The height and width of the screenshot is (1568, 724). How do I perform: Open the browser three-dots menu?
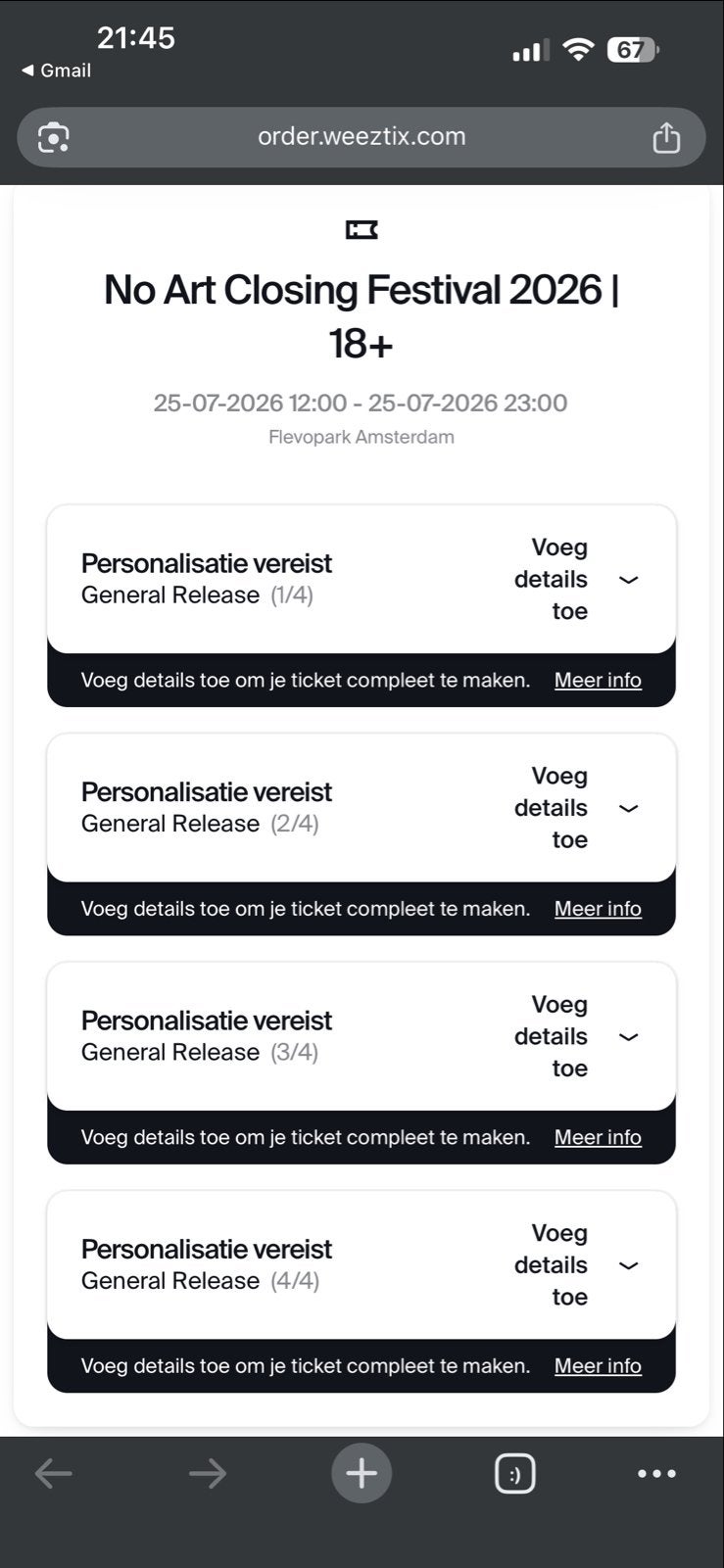656,1473
